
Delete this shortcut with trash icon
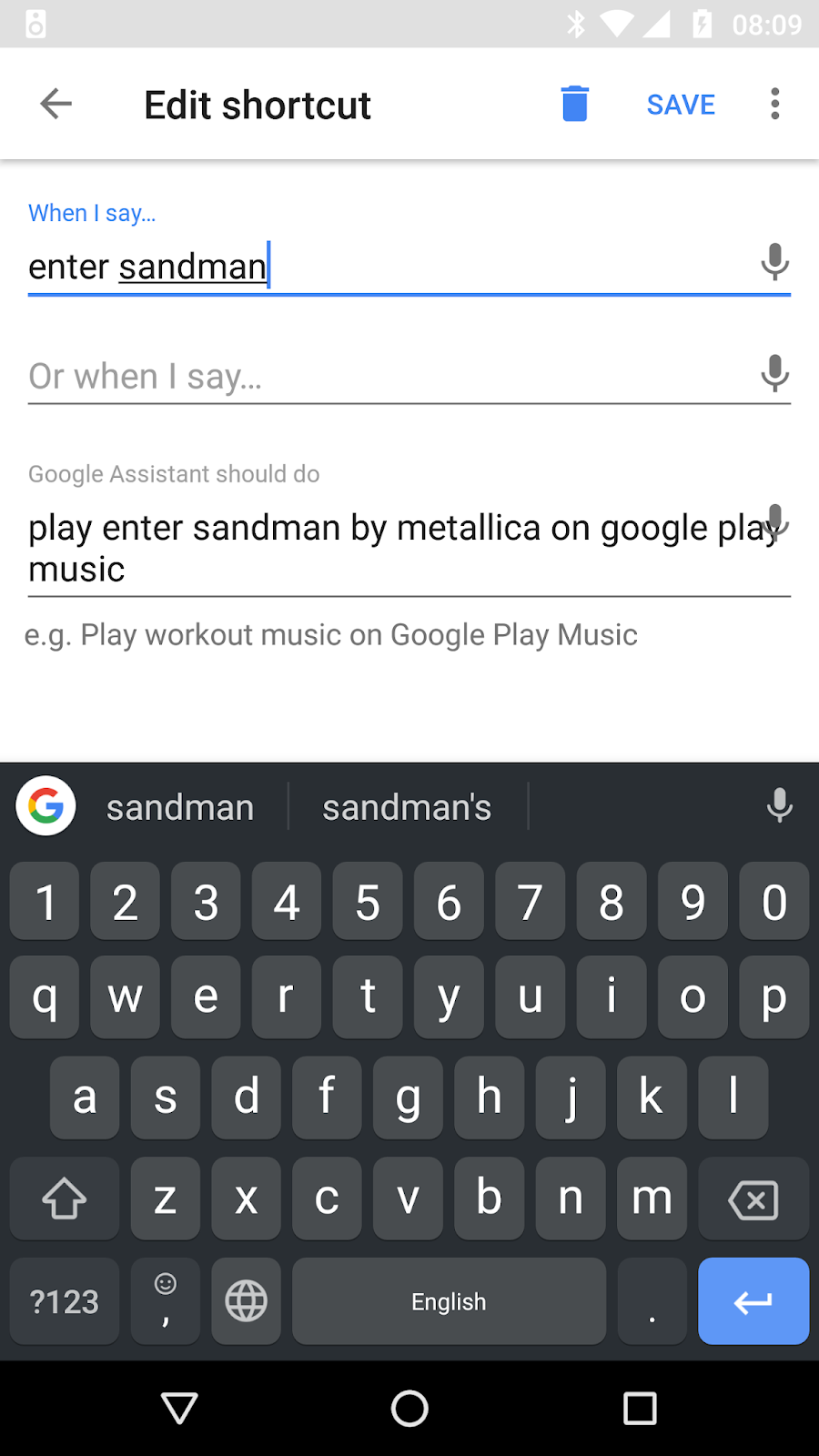point(575,104)
